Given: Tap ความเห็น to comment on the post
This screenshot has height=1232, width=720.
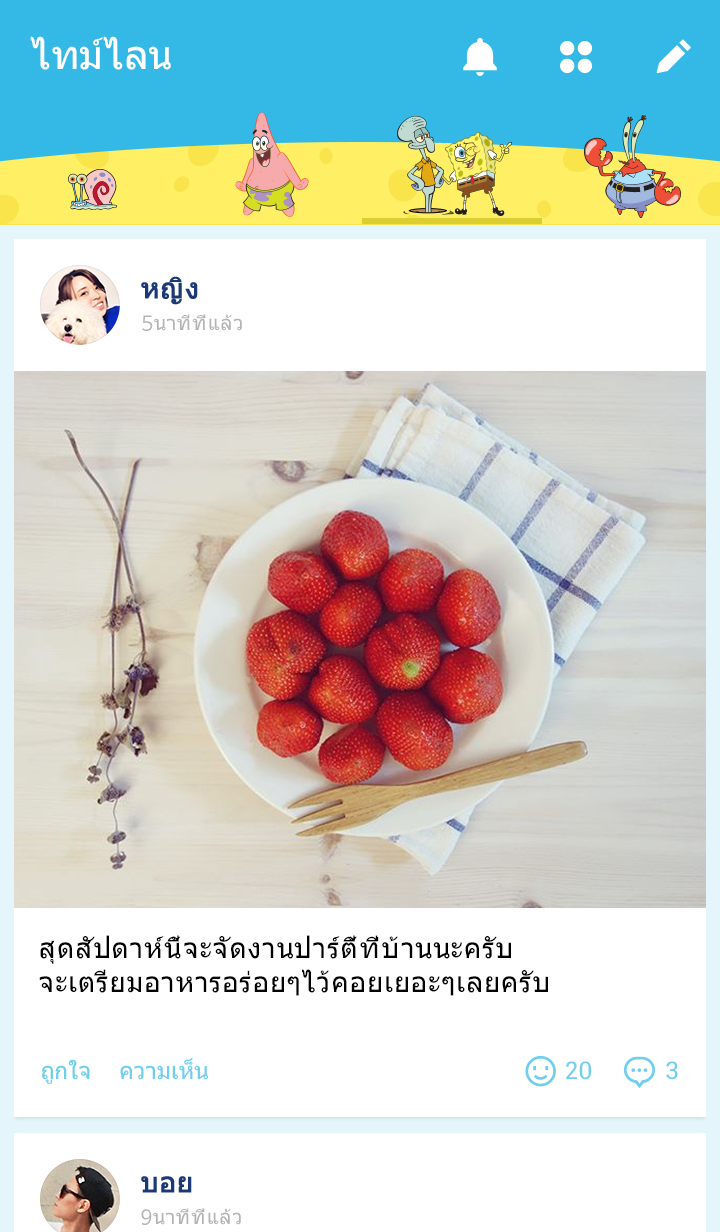Looking at the screenshot, I should (163, 1071).
